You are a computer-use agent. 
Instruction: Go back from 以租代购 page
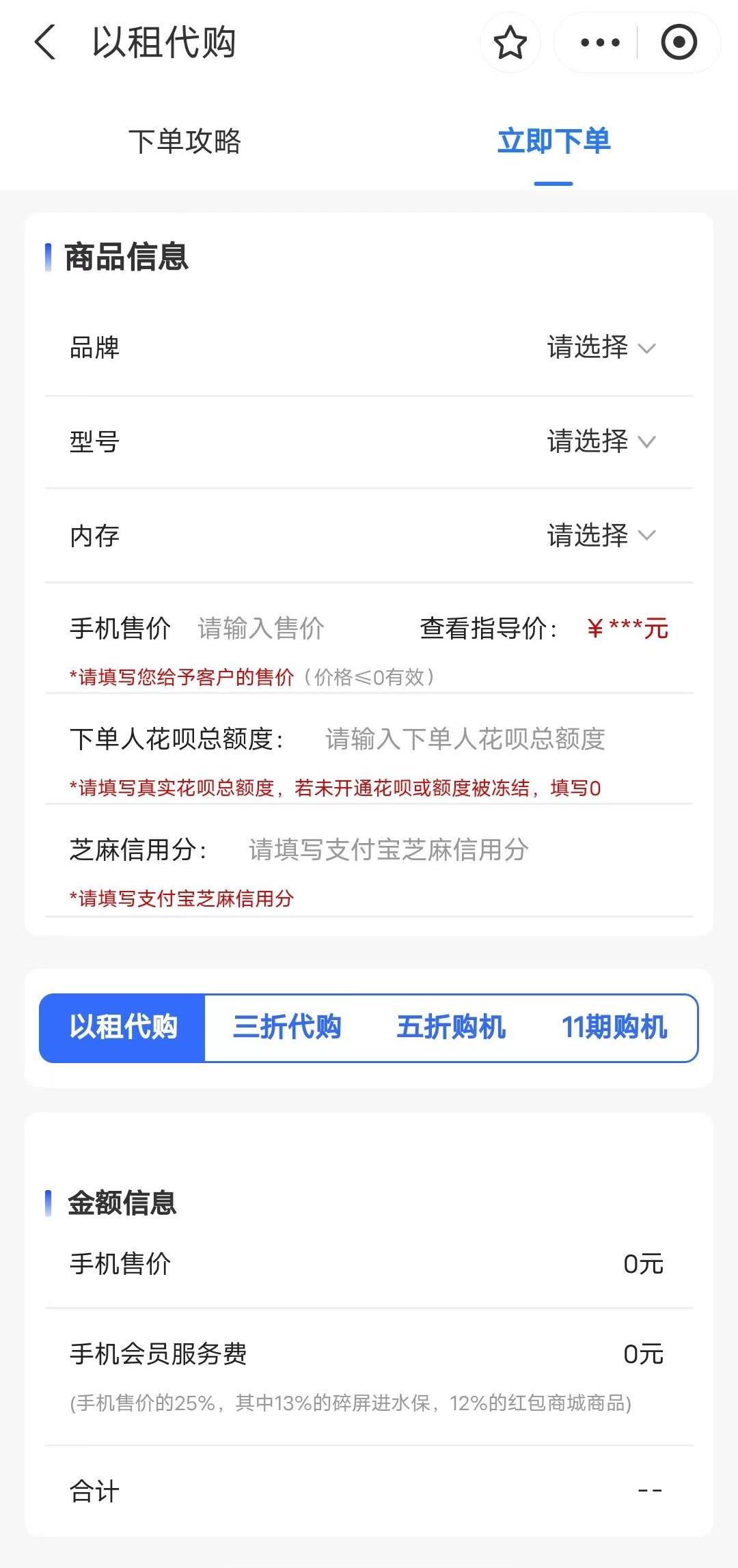click(45, 42)
